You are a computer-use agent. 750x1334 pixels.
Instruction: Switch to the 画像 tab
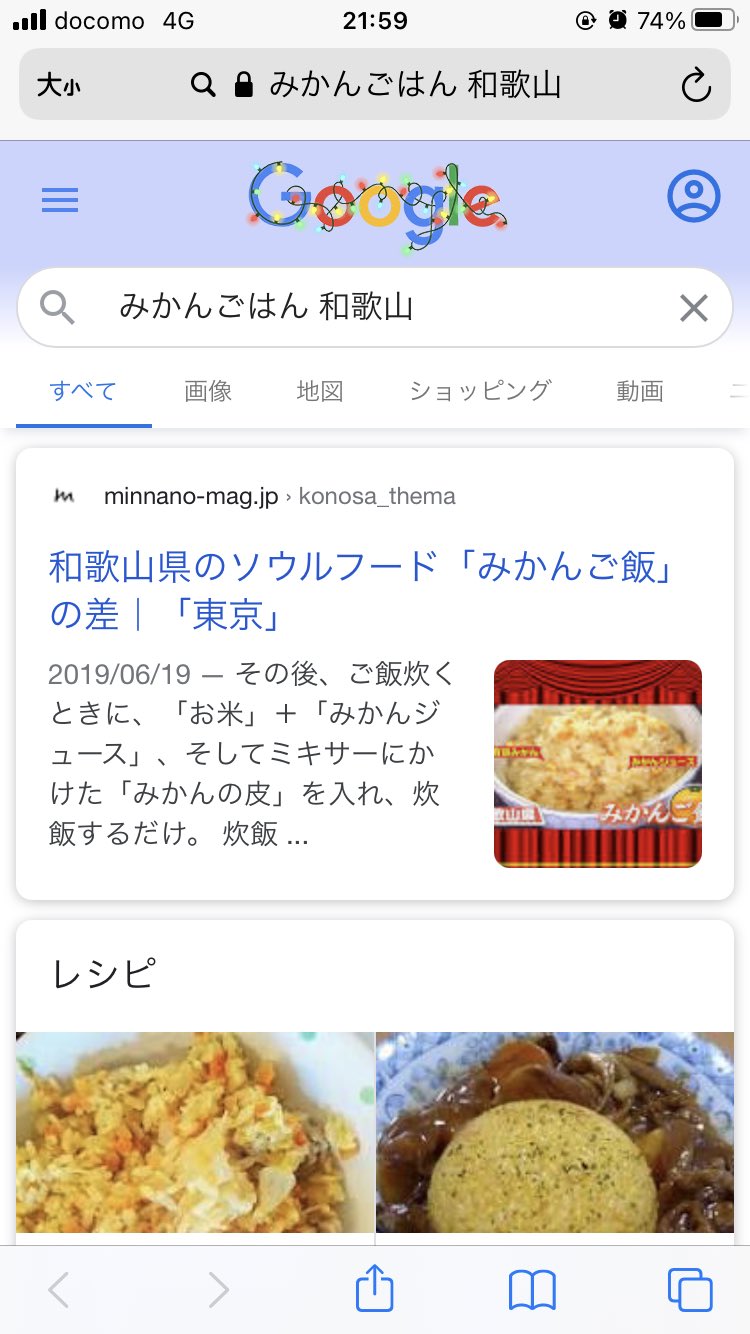[208, 391]
